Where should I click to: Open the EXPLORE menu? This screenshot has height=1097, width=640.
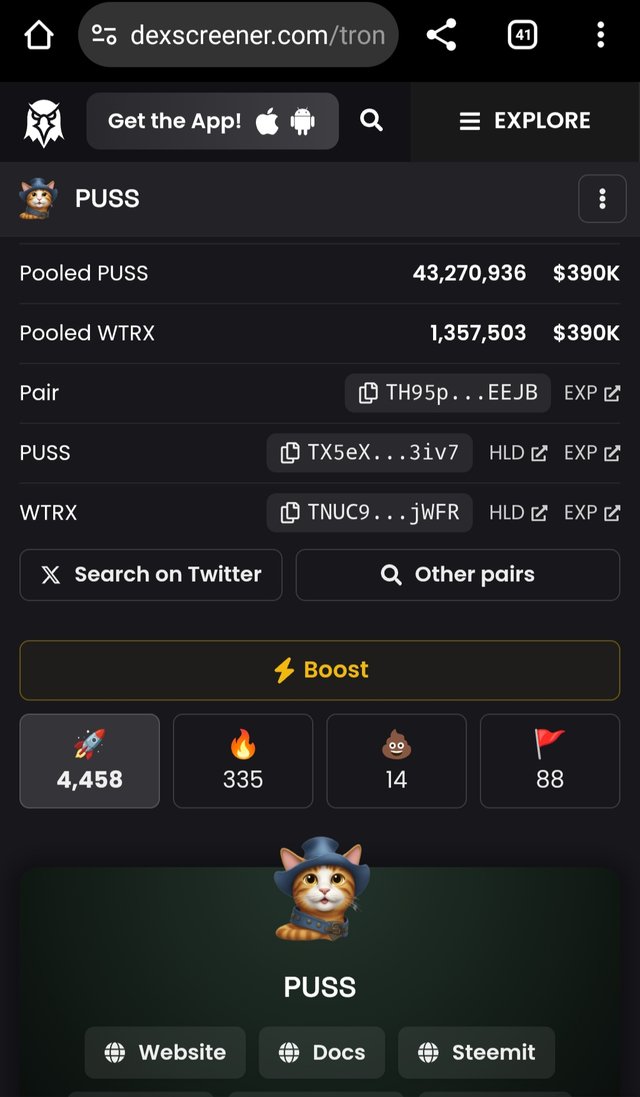click(525, 121)
